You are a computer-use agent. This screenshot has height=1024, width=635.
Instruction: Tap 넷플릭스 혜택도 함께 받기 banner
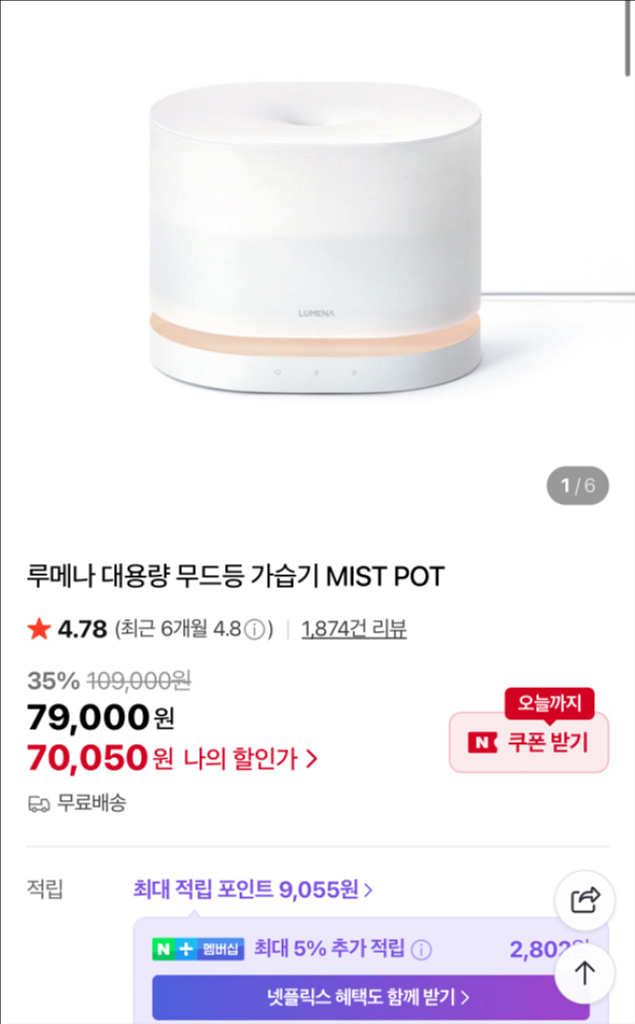pos(369,997)
